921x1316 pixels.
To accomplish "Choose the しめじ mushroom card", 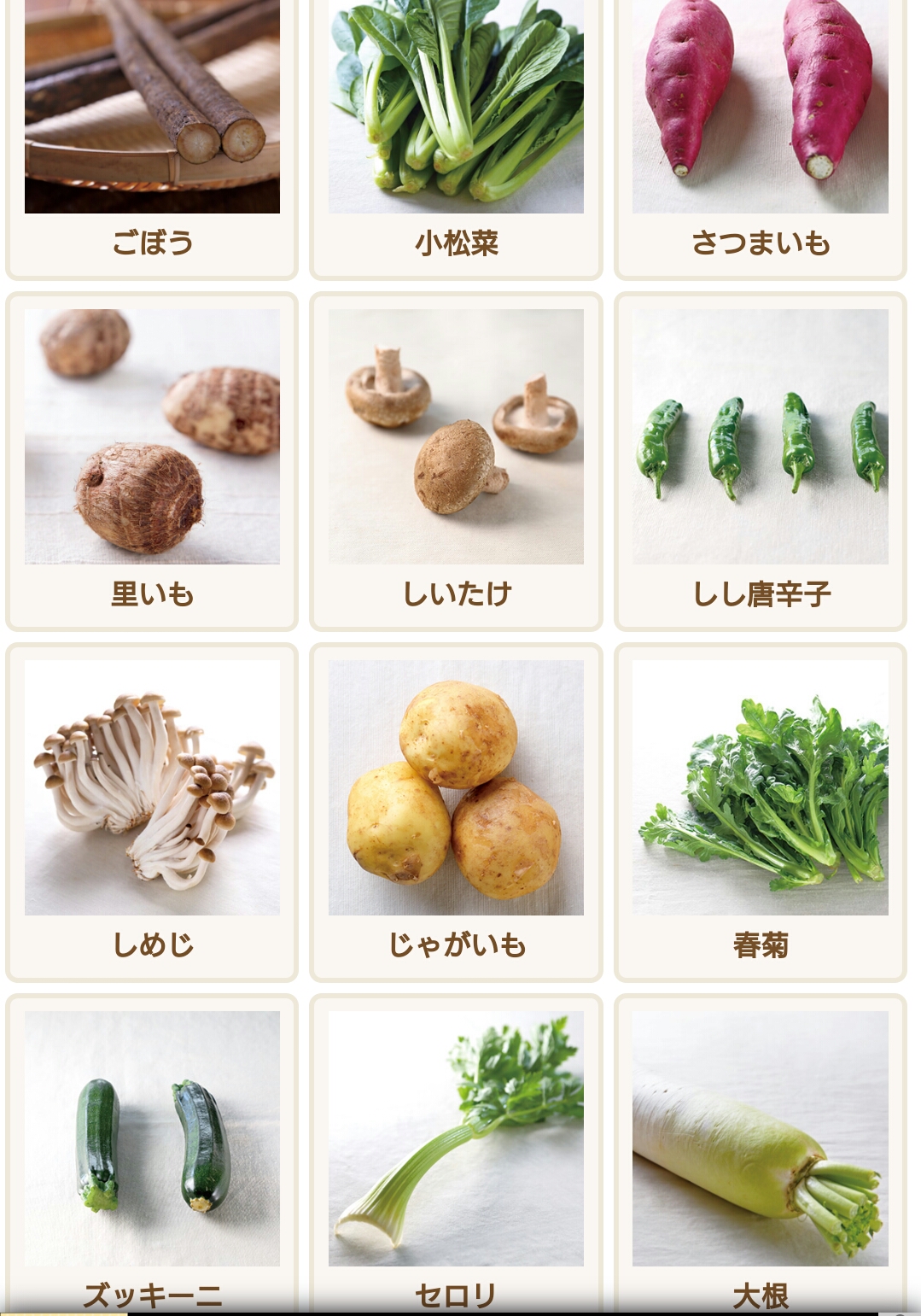I will (152, 811).
